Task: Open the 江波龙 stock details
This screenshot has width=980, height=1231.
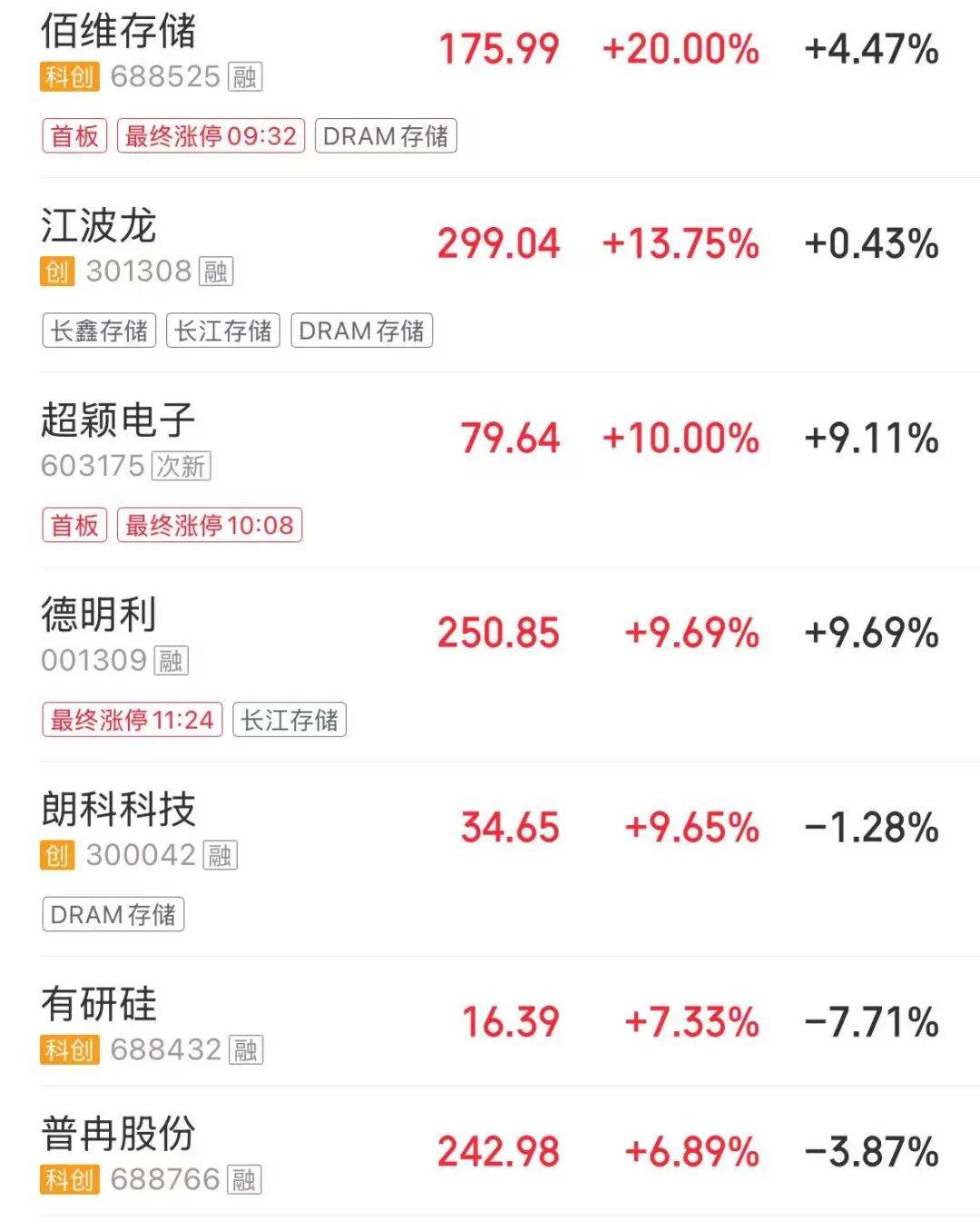Action: 98,226
